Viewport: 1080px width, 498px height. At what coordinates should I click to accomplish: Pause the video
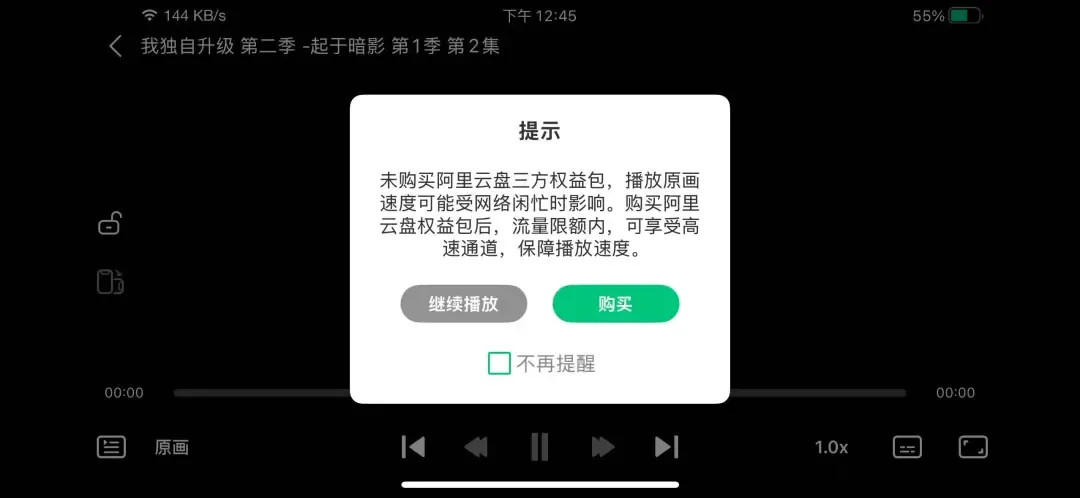540,447
